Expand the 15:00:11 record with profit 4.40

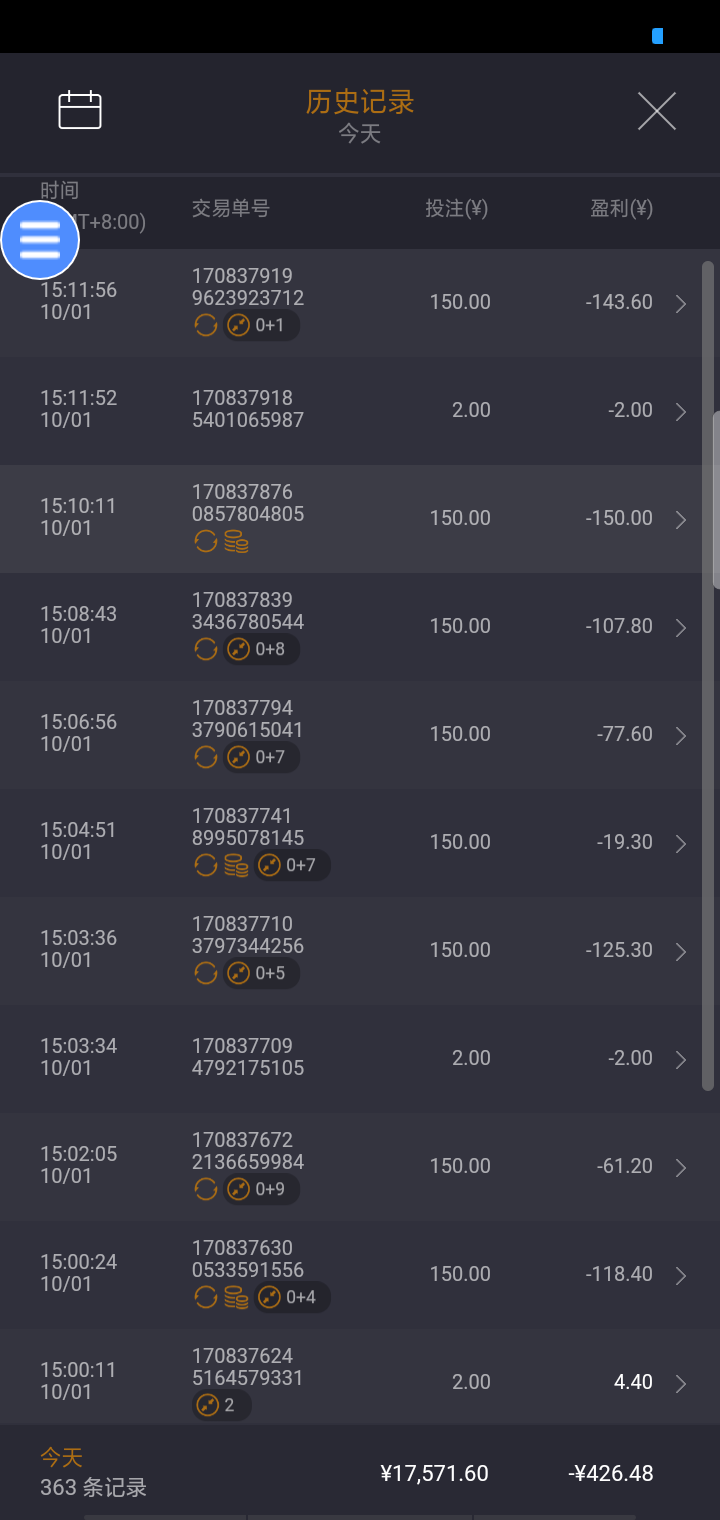click(x=682, y=1381)
